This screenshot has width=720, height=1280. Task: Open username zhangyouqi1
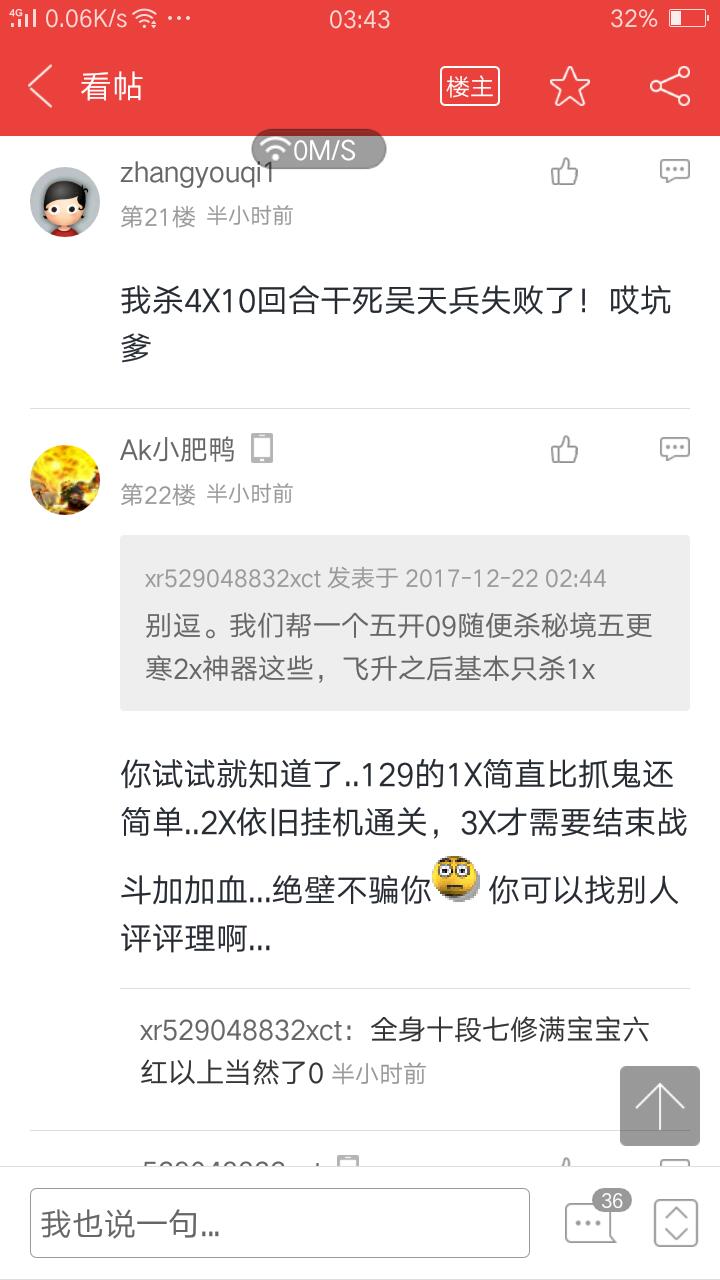click(197, 172)
